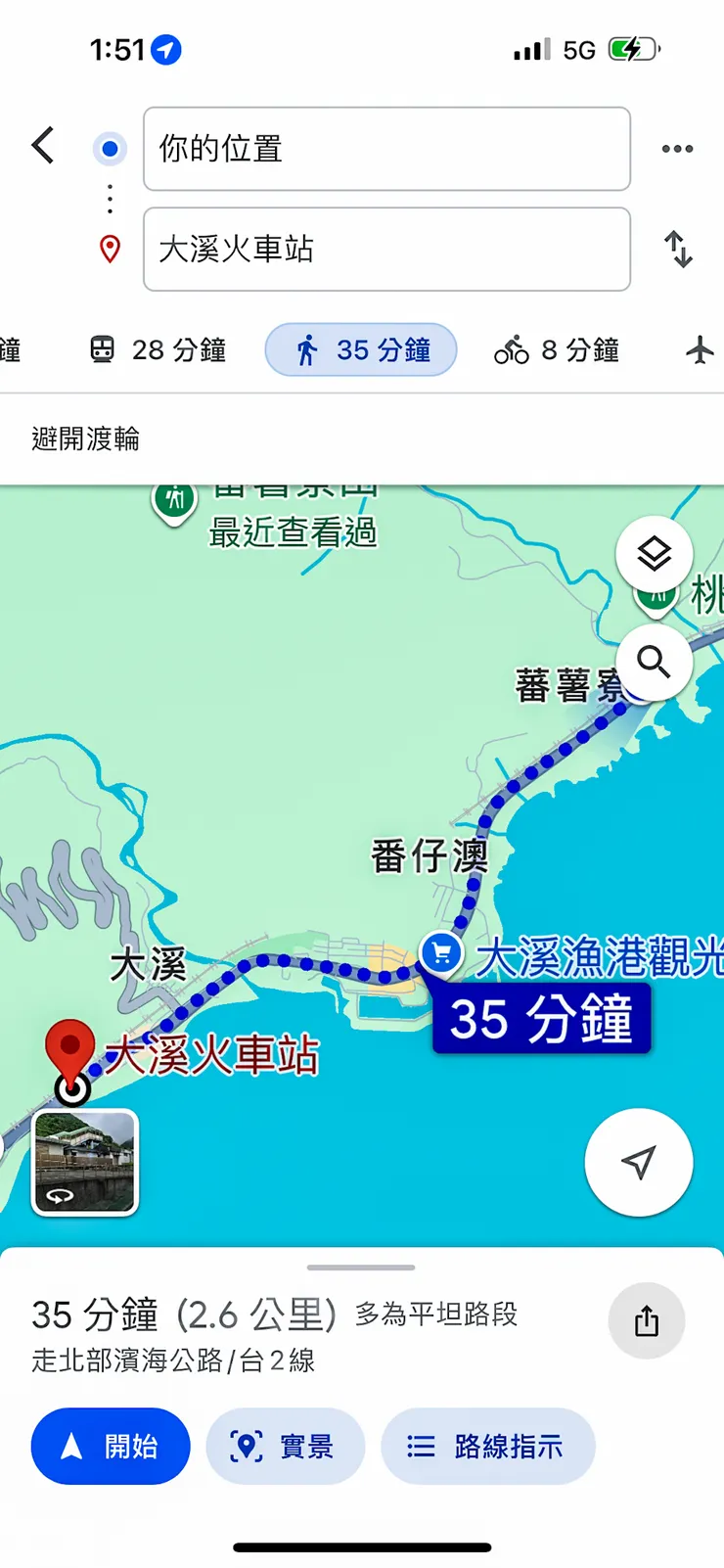Tap the 大溪漁港觀光 shopping pin marker
This screenshot has height=1568, width=724.
pyautogui.click(x=441, y=952)
